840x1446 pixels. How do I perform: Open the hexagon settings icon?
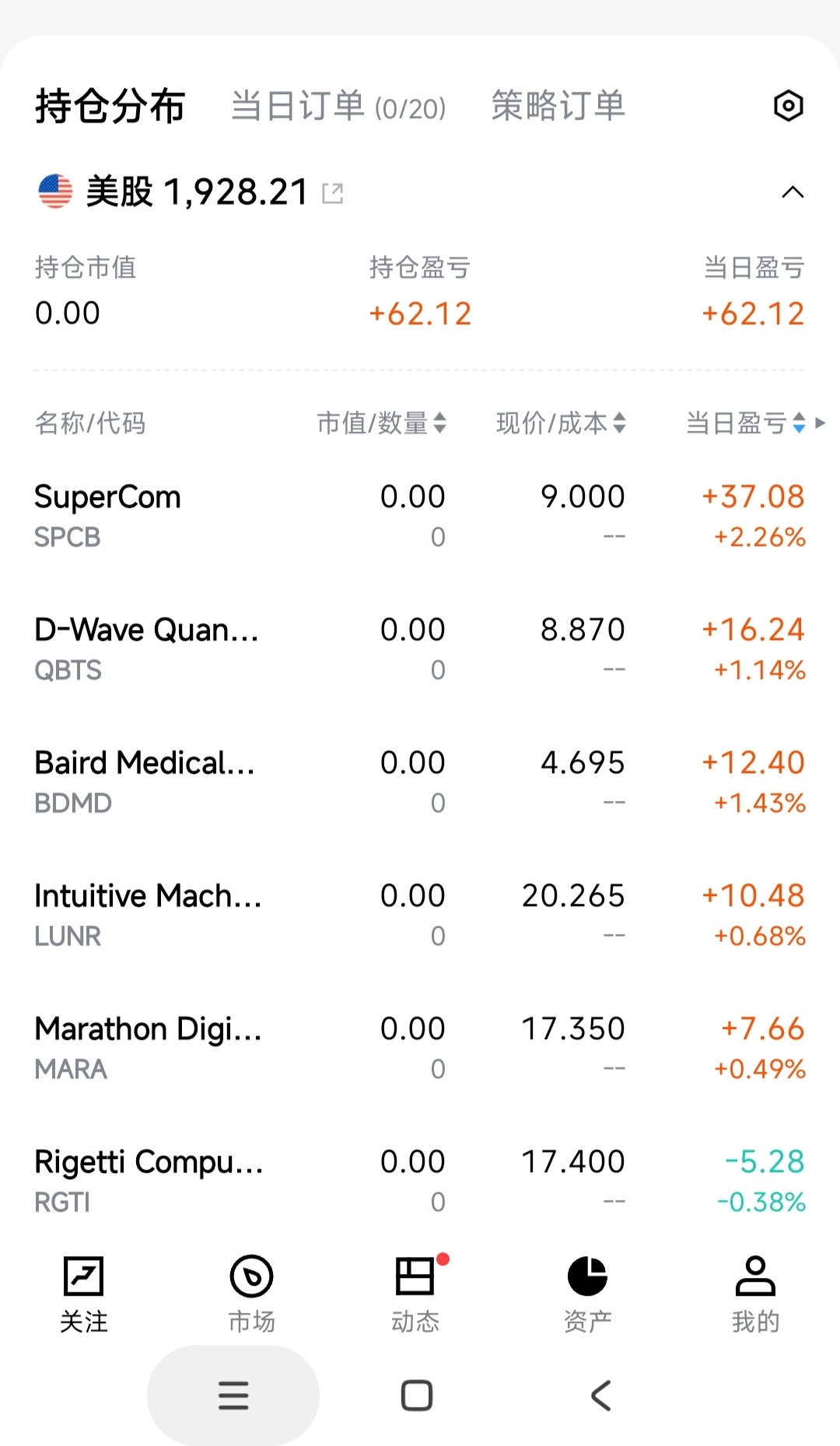point(788,106)
